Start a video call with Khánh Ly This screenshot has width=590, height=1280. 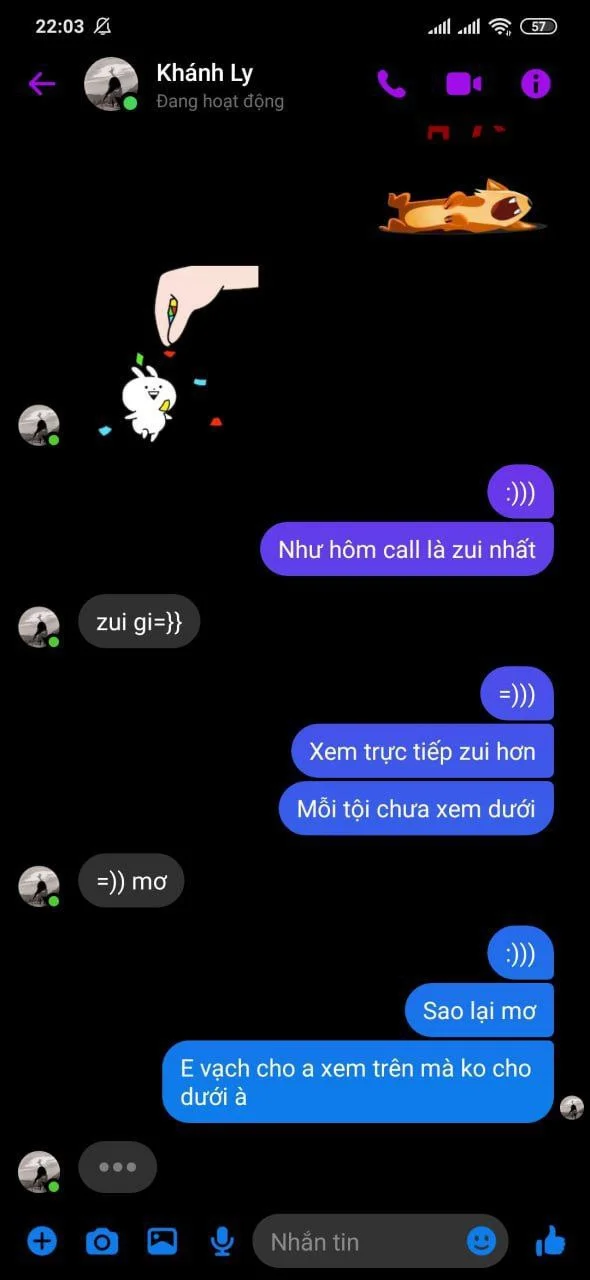[464, 84]
